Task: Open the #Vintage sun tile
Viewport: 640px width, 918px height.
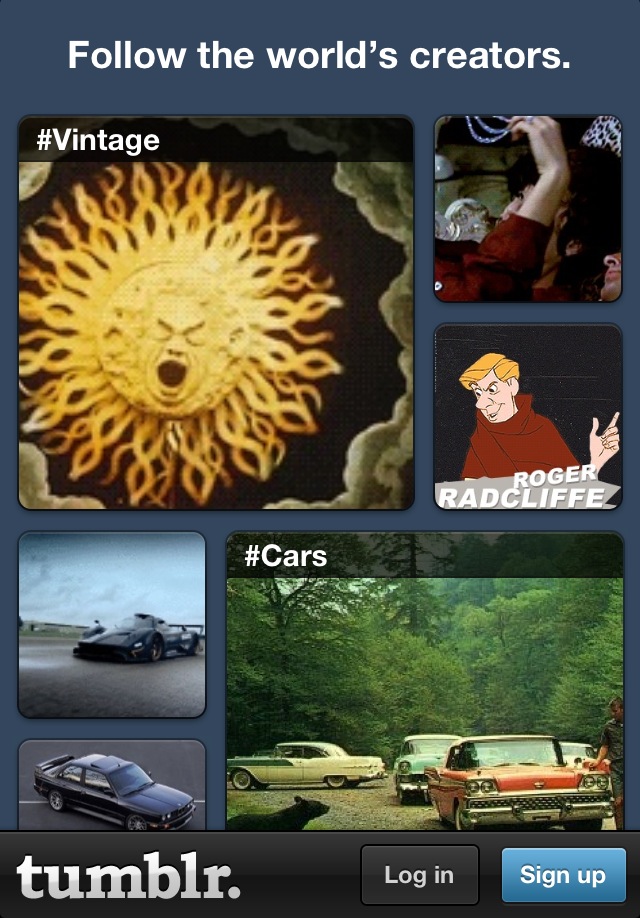Action: pyautogui.click(x=216, y=313)
